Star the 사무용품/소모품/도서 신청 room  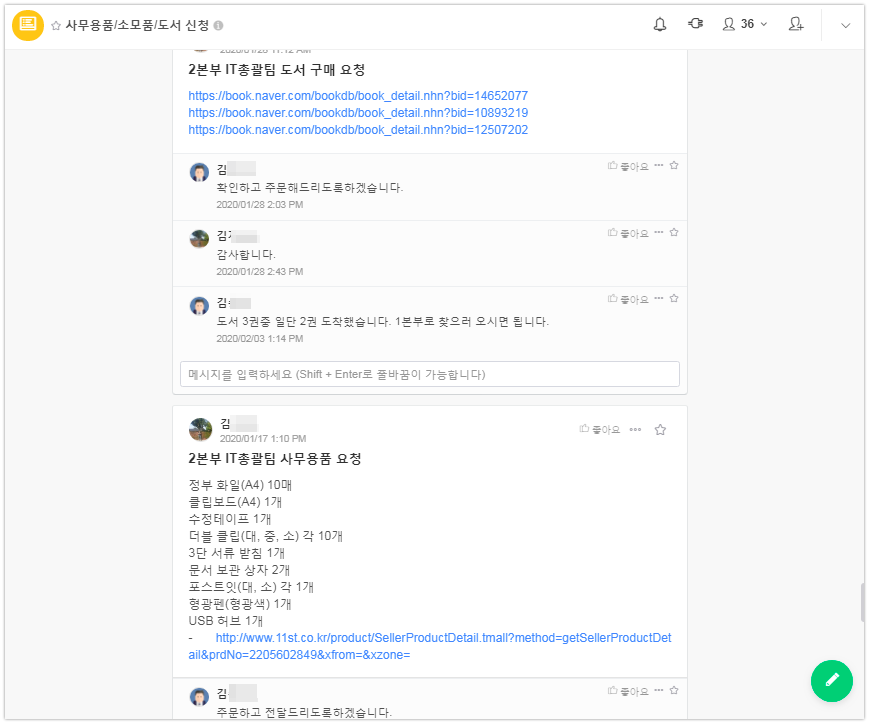[x=56, y=25]
